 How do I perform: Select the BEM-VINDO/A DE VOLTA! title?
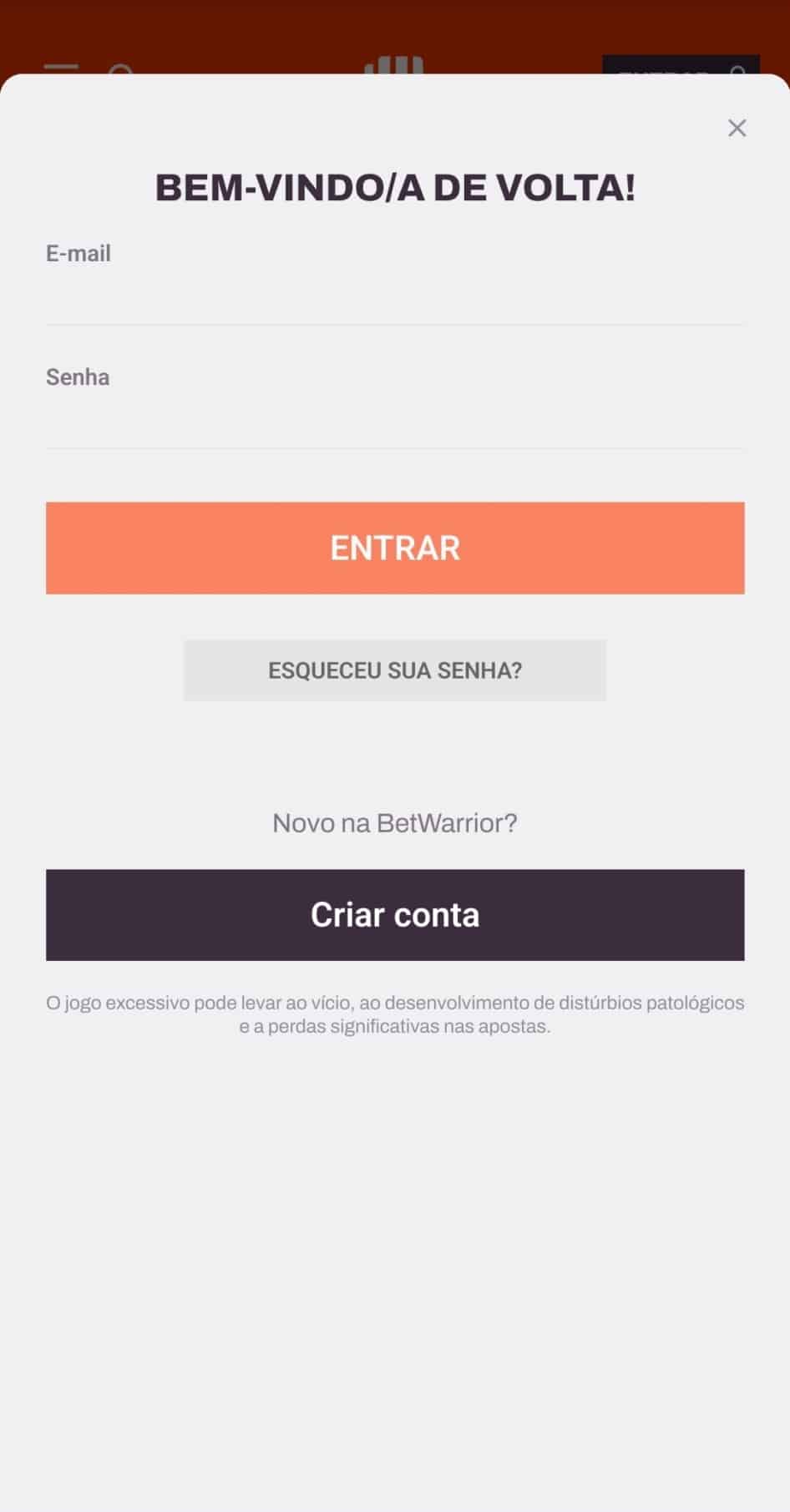[x=394, y=186]
